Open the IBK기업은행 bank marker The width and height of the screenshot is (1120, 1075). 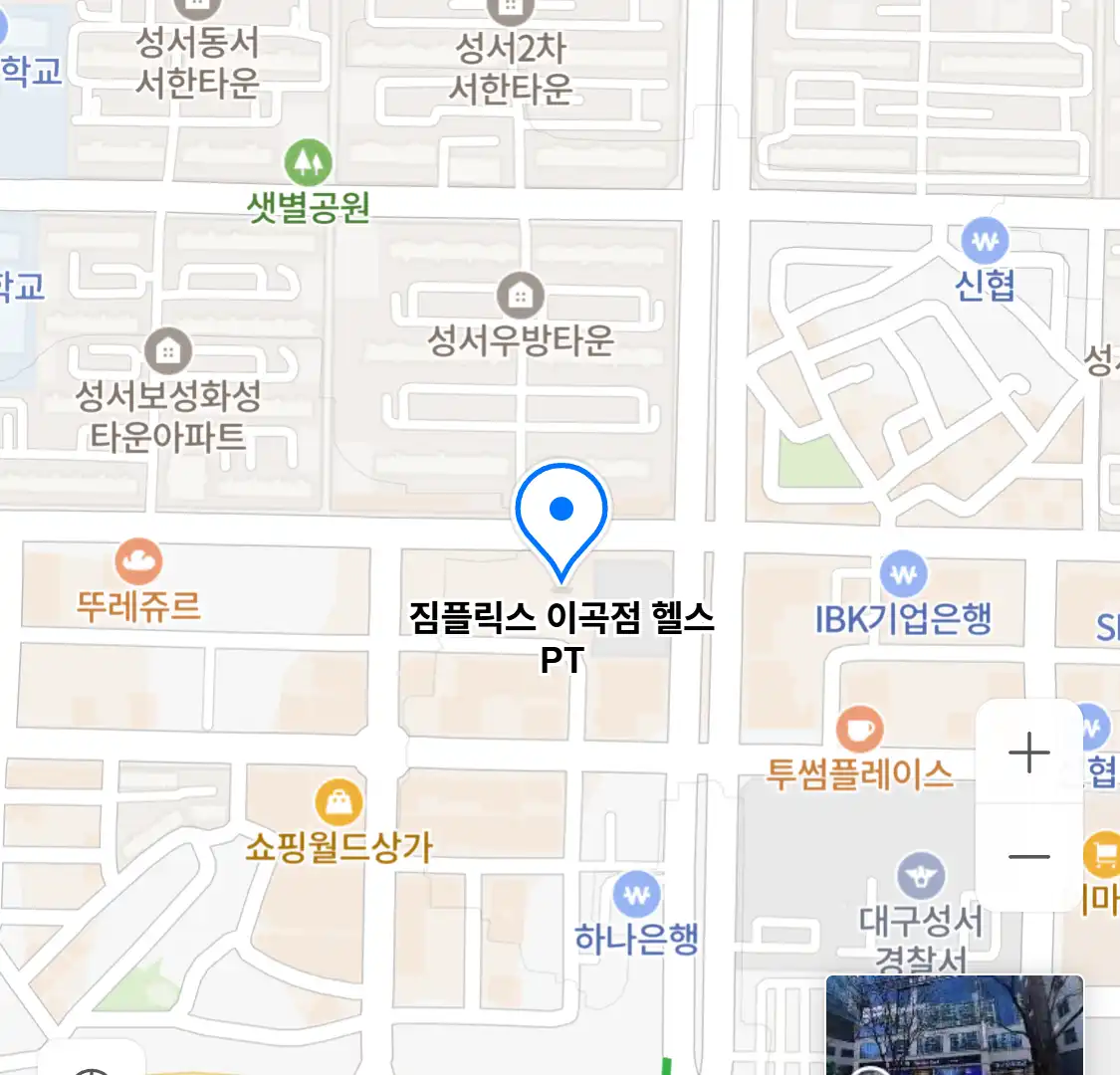(x=903, y=575)
